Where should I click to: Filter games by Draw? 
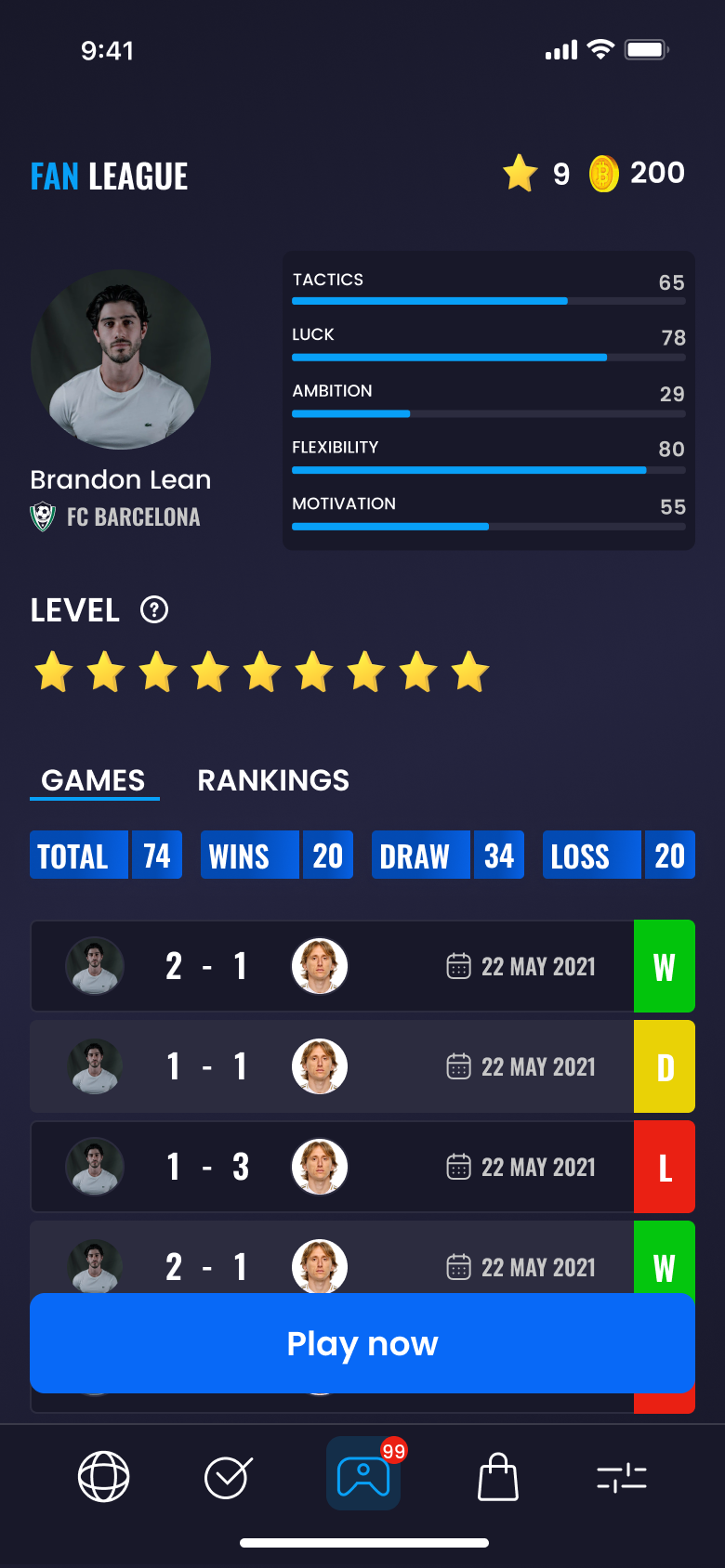(448, 855)
